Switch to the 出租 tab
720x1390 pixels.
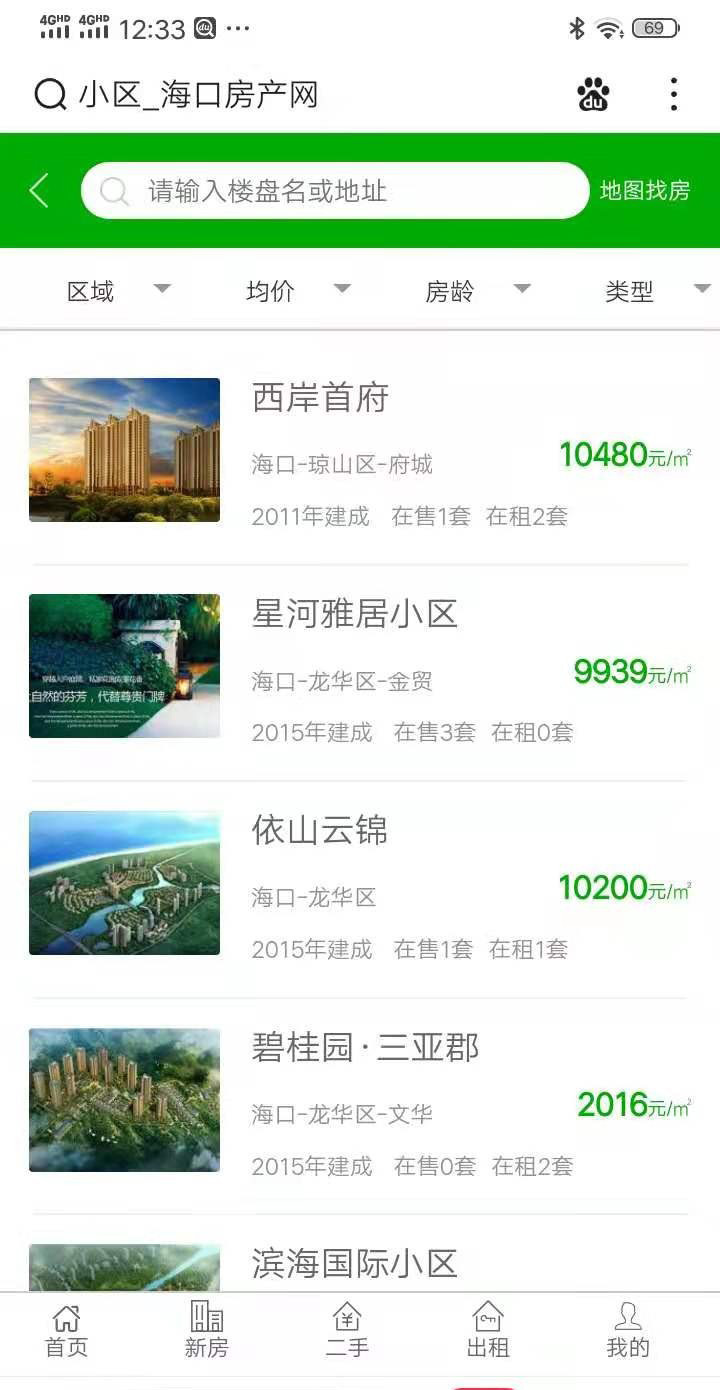coord(488,1332)
